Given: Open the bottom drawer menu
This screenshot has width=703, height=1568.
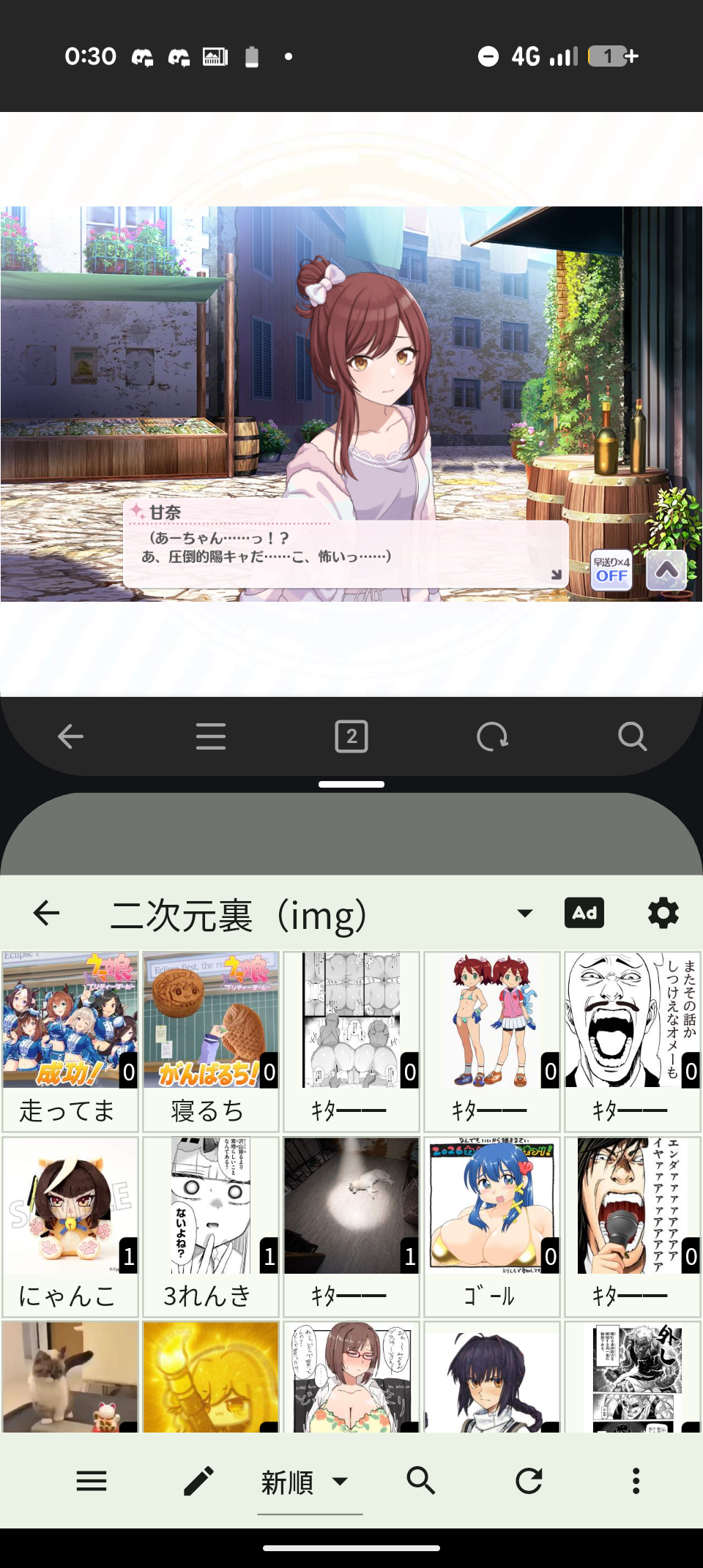Looking at the screenshot, I should point(92,1482).
